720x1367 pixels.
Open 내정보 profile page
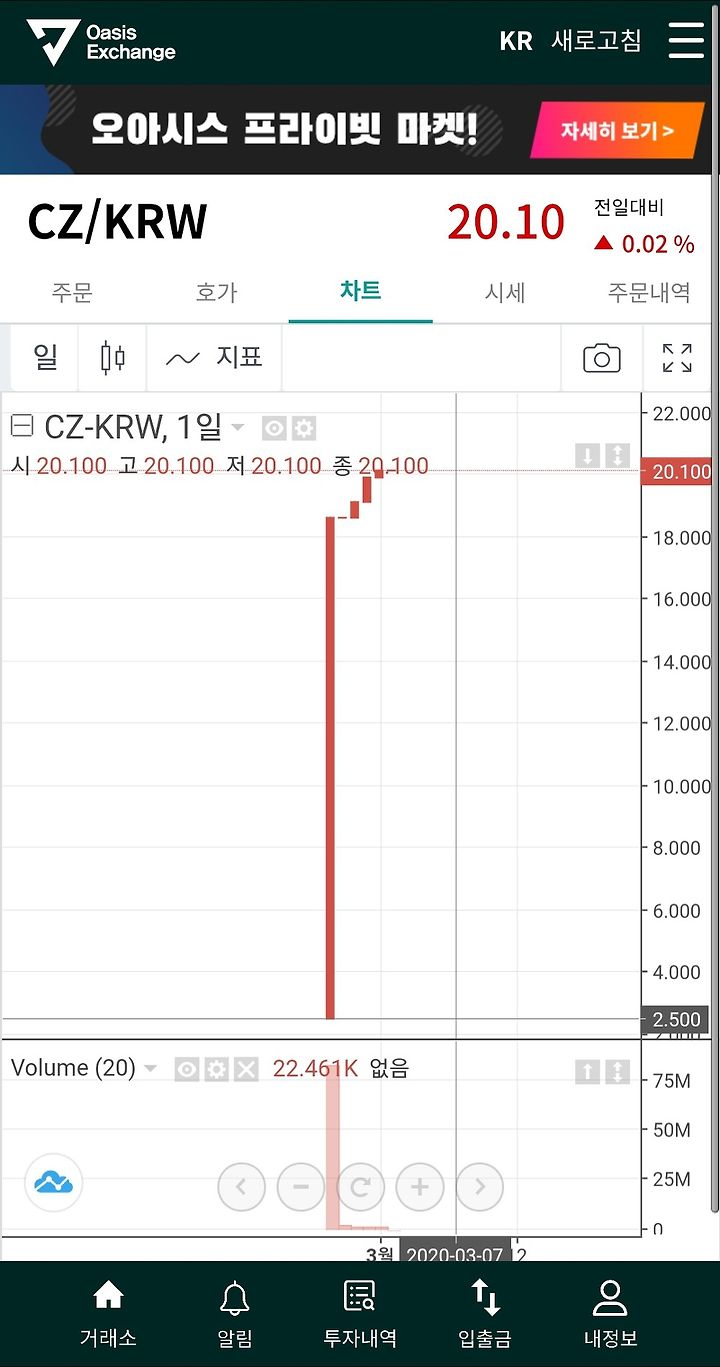point(610,1314)
